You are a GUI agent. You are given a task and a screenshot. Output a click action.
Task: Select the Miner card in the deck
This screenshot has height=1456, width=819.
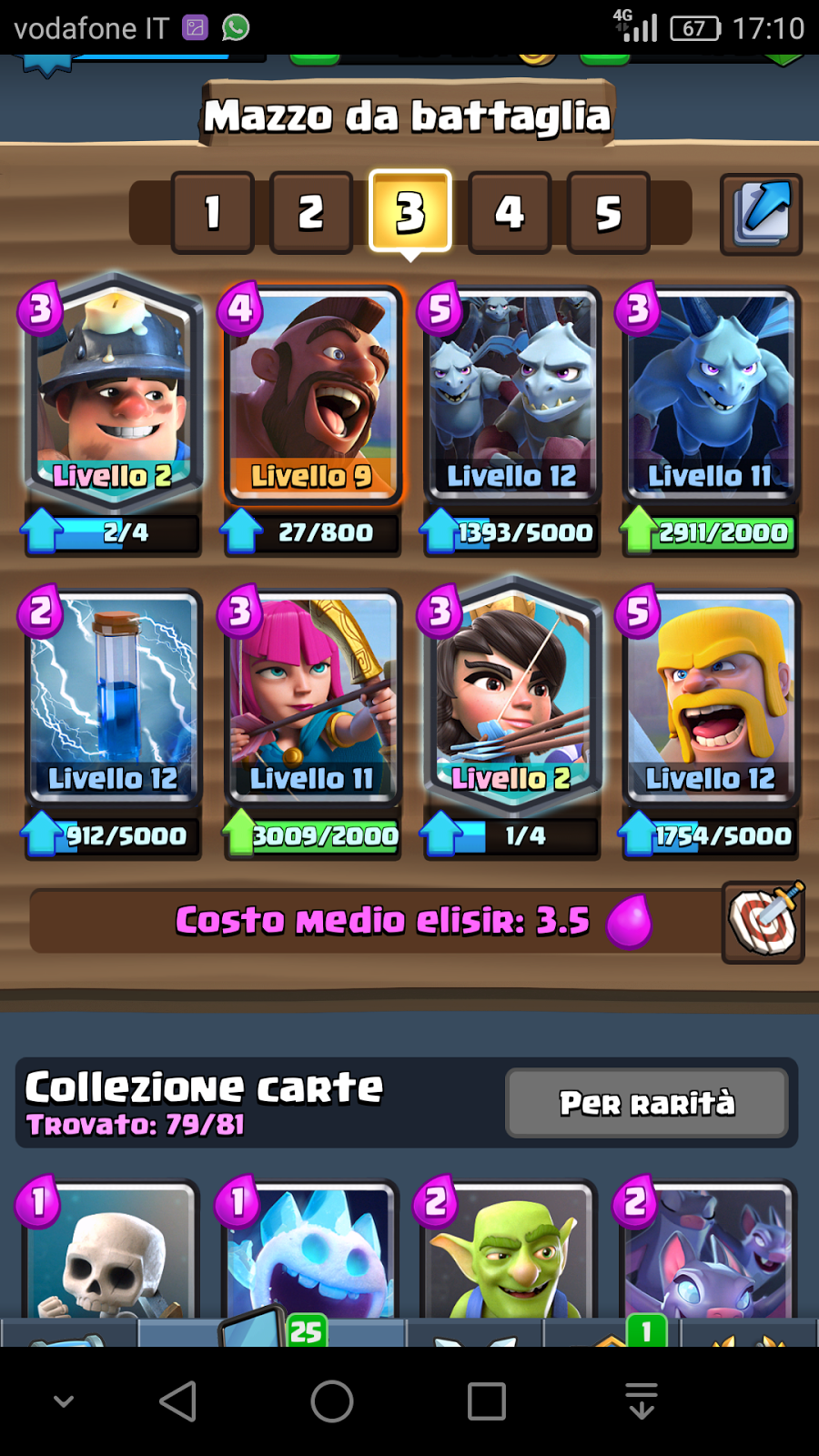point(112,391)
